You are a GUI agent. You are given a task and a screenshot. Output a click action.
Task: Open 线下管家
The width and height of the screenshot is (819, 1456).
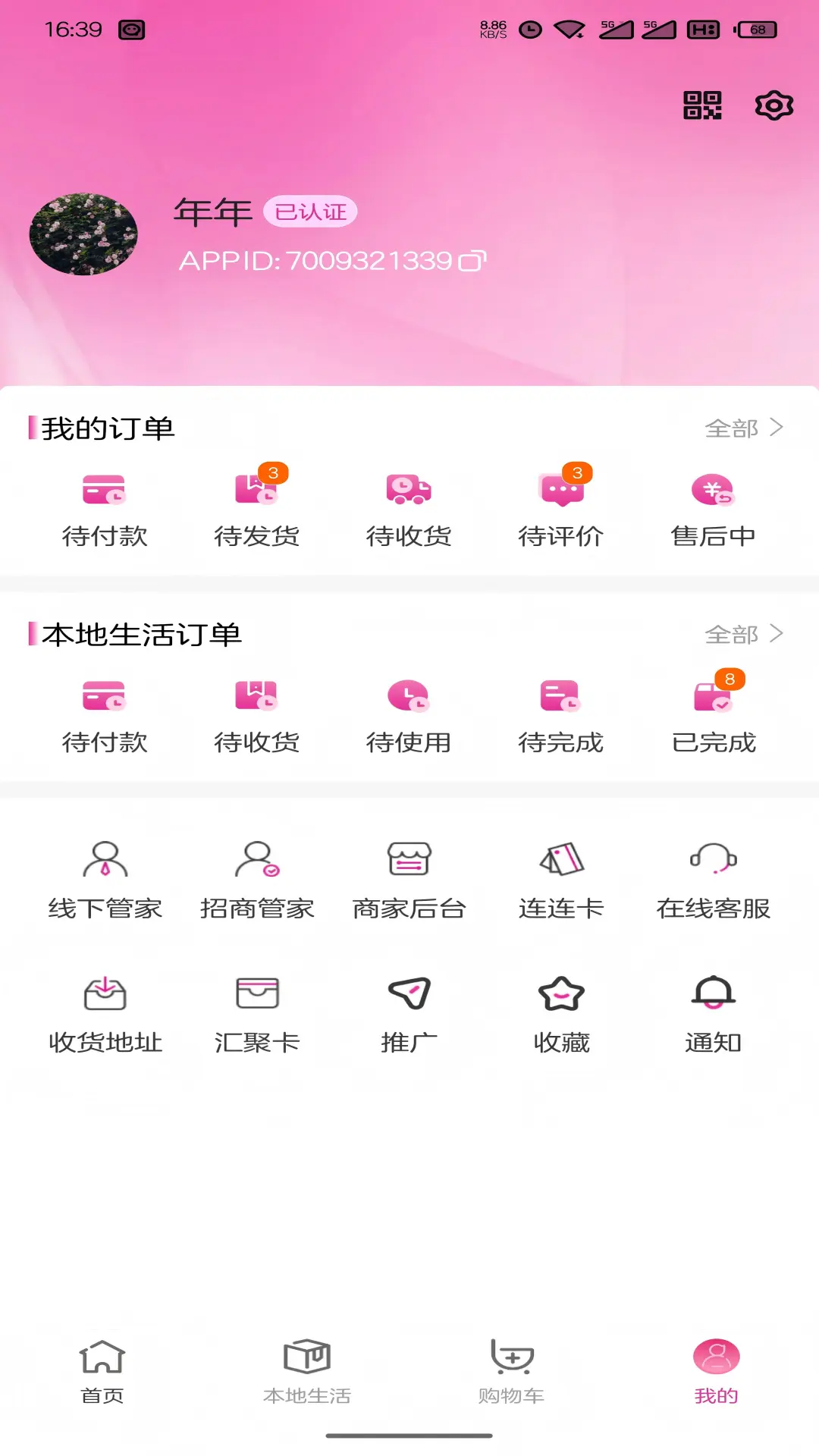(x=105, y=878)
